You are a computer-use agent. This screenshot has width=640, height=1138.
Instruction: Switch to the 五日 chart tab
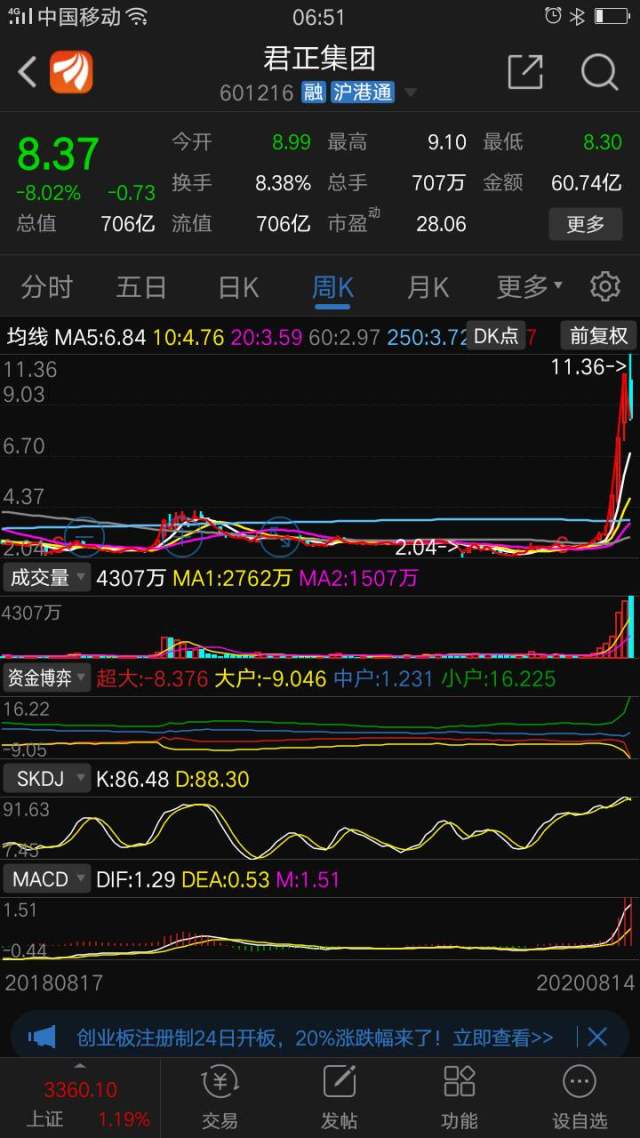[141, 288]
